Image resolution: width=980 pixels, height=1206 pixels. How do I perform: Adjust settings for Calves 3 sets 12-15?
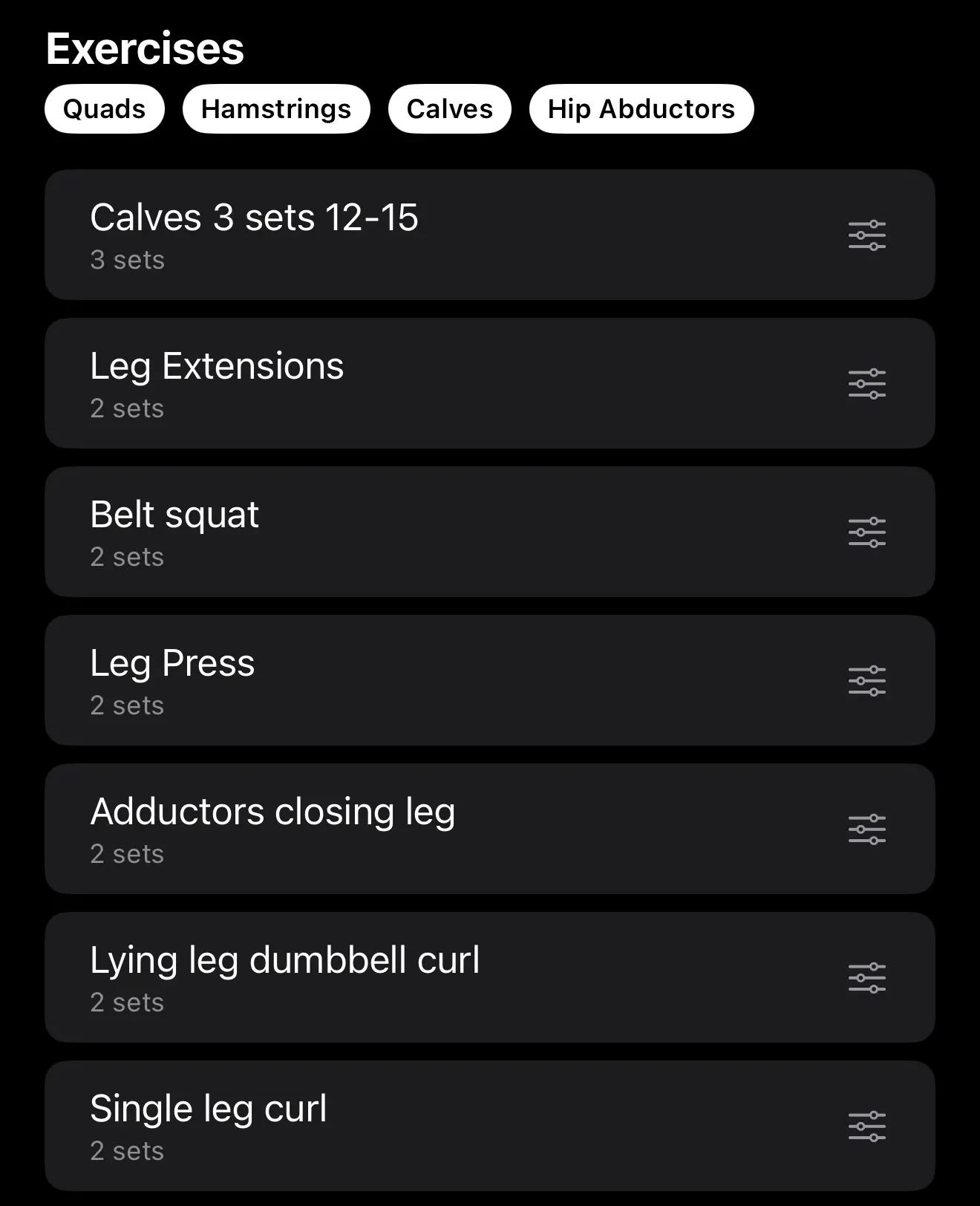pyautogui.click(x=867, y=235)
